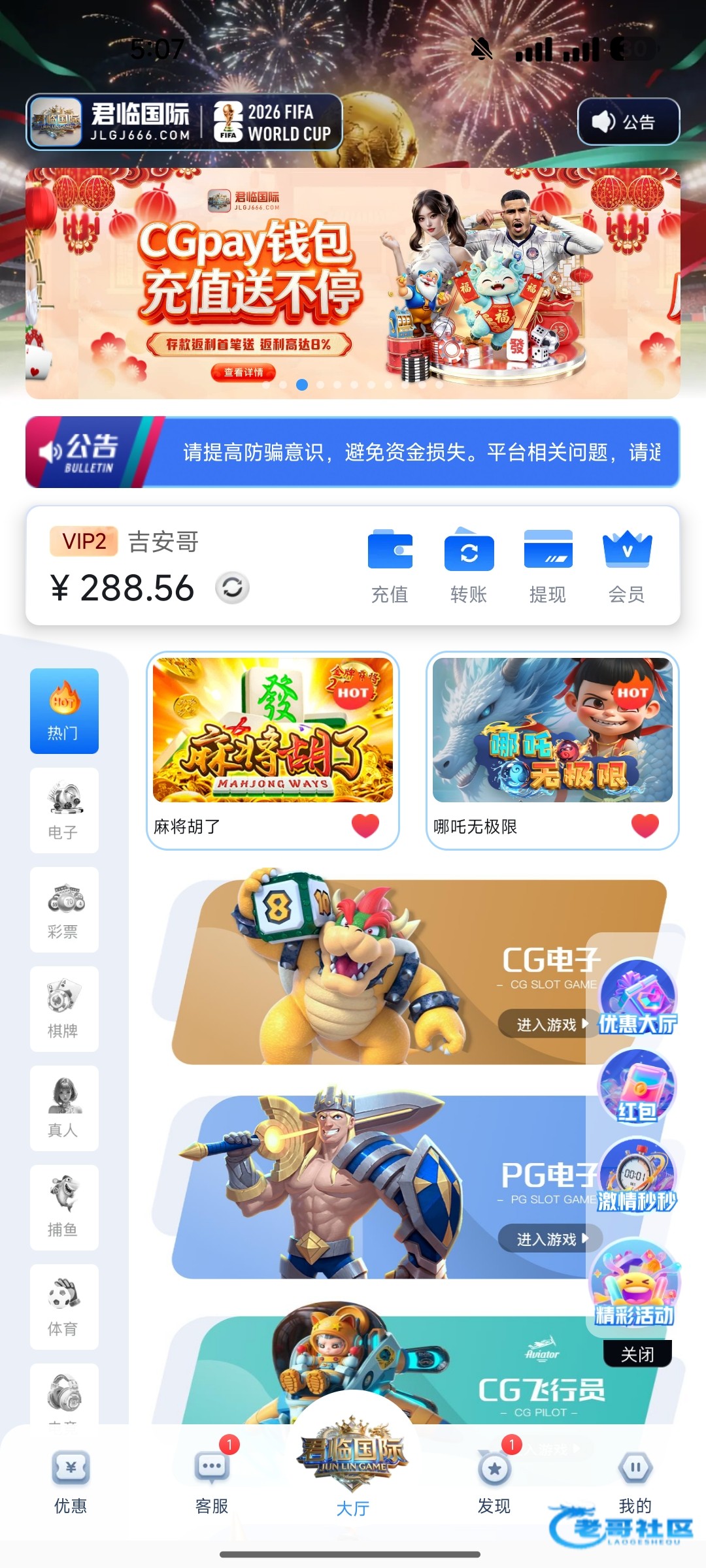This screenshot has height=1568, width=706.
Task: Select the 彩票 category
Action: (64, 909)
